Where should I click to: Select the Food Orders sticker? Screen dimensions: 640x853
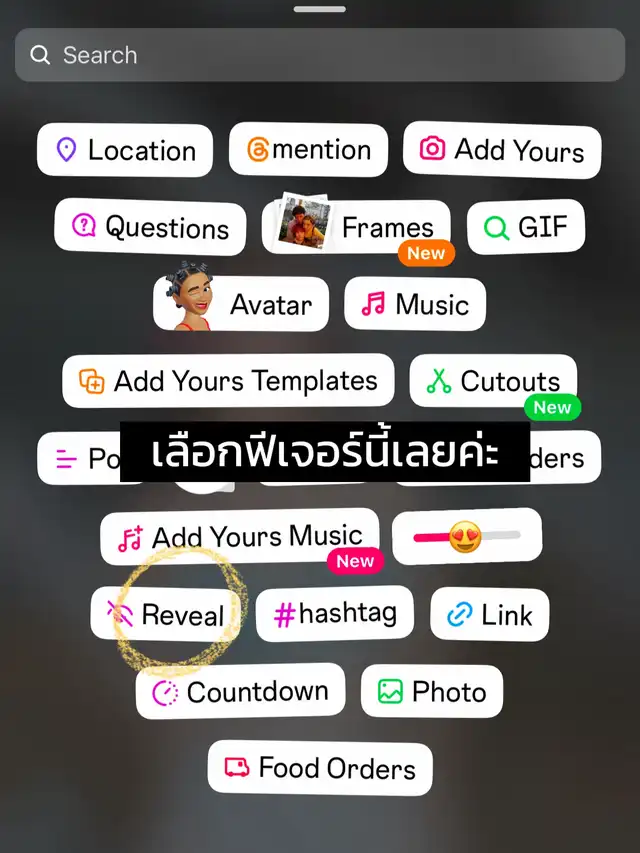[320, 768]
